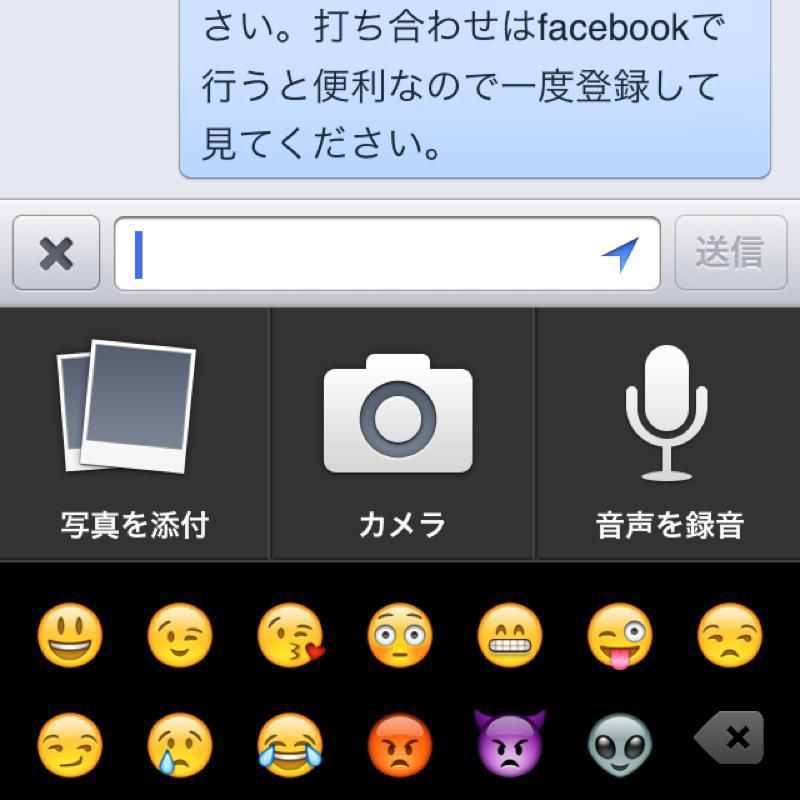Image resolution: width=800 pixels, height=800 pixels.
Task: Share location using the blue arrow icon
Action: (x=620, y=254)
